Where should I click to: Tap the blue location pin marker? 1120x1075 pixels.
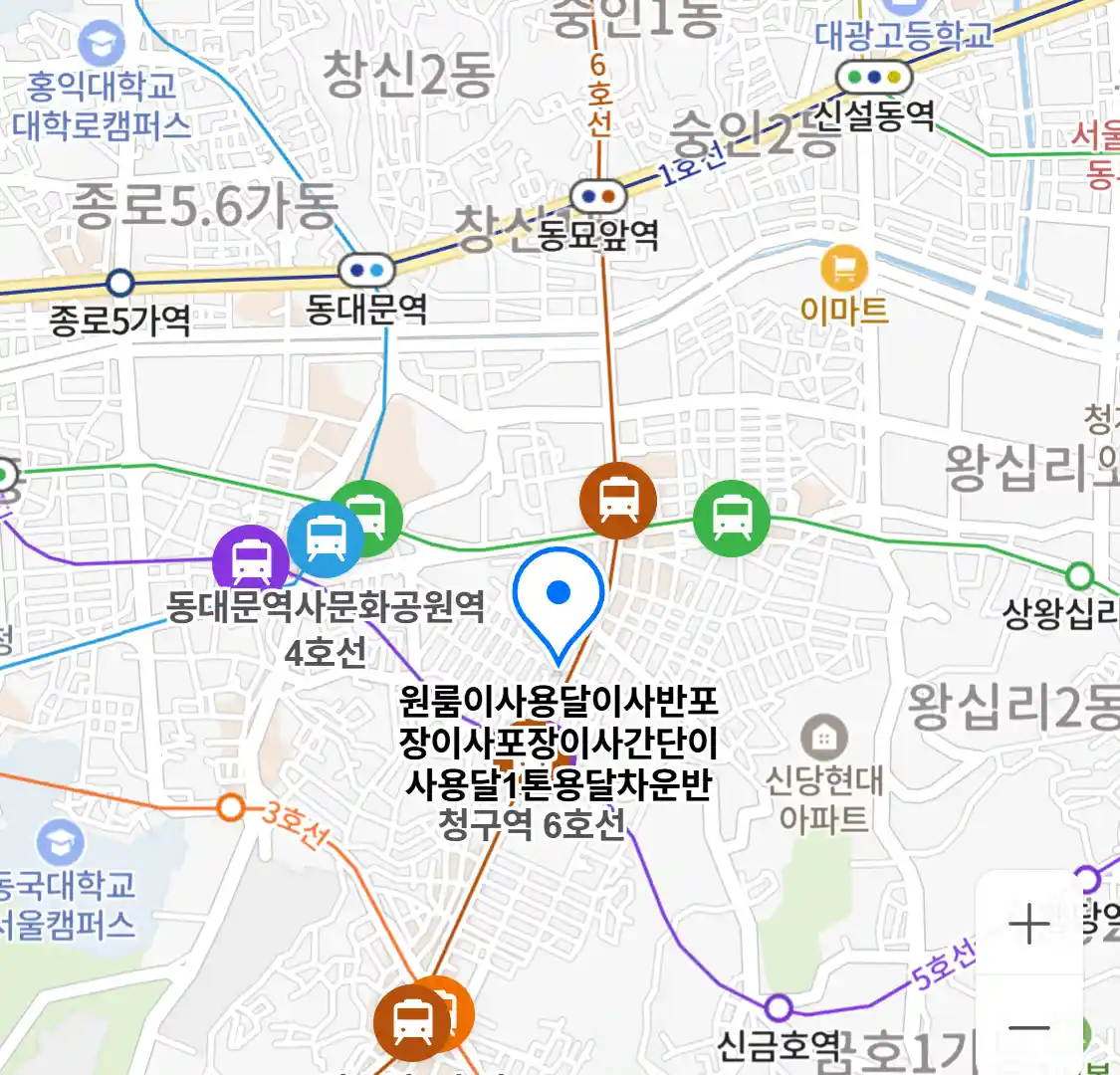point(559,594)
